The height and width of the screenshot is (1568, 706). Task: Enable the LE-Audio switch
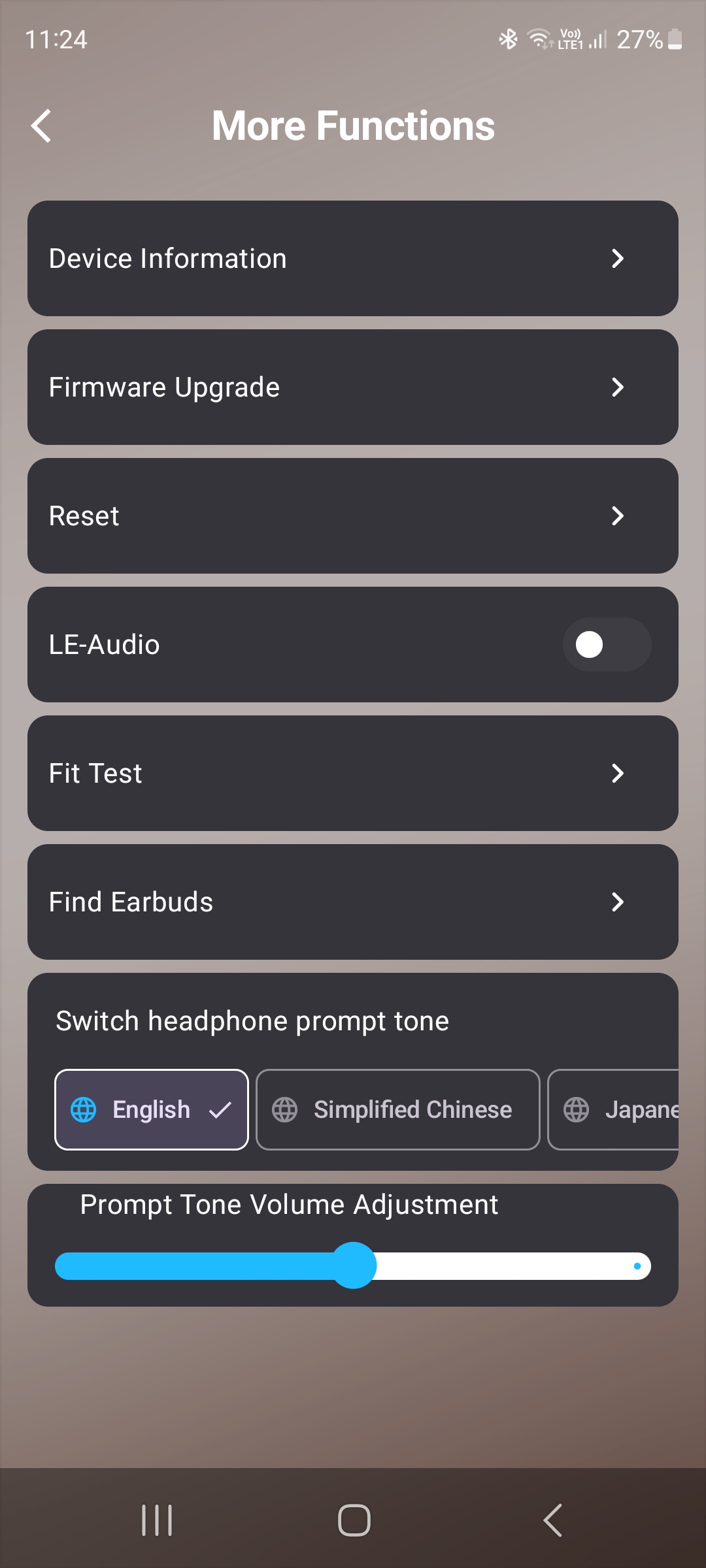tap(606, 645)
